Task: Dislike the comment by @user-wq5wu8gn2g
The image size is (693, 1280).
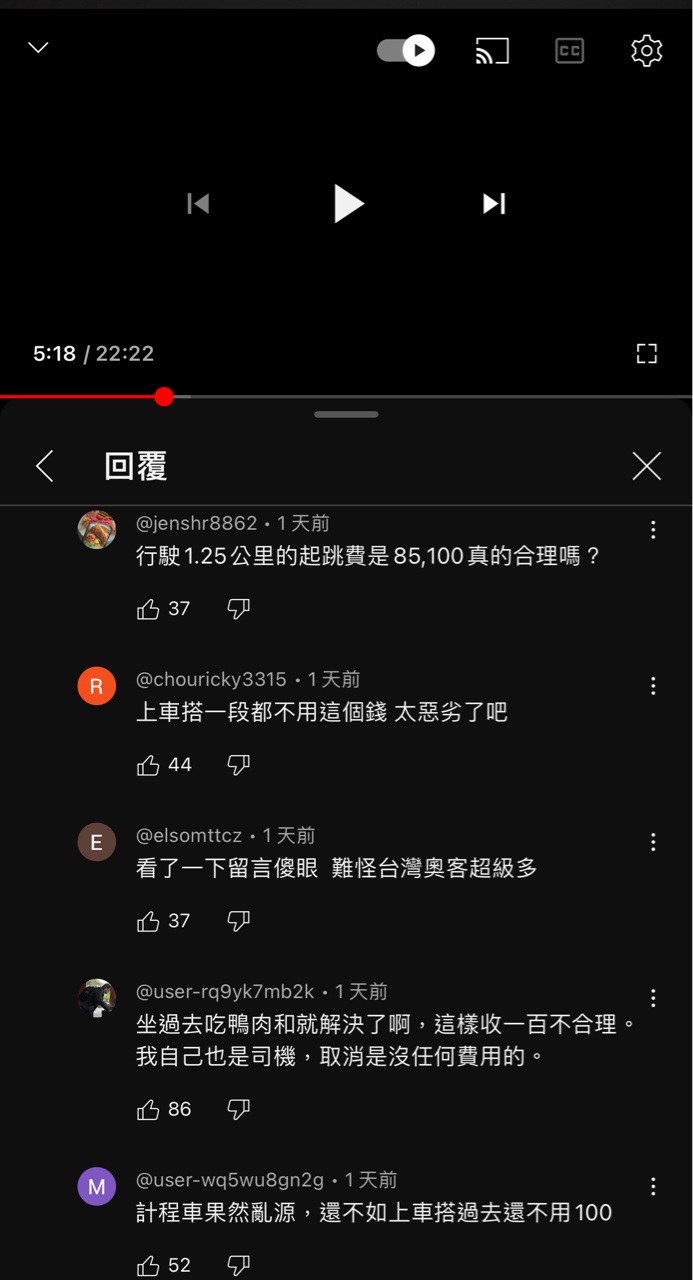Action: (238, 1265)
